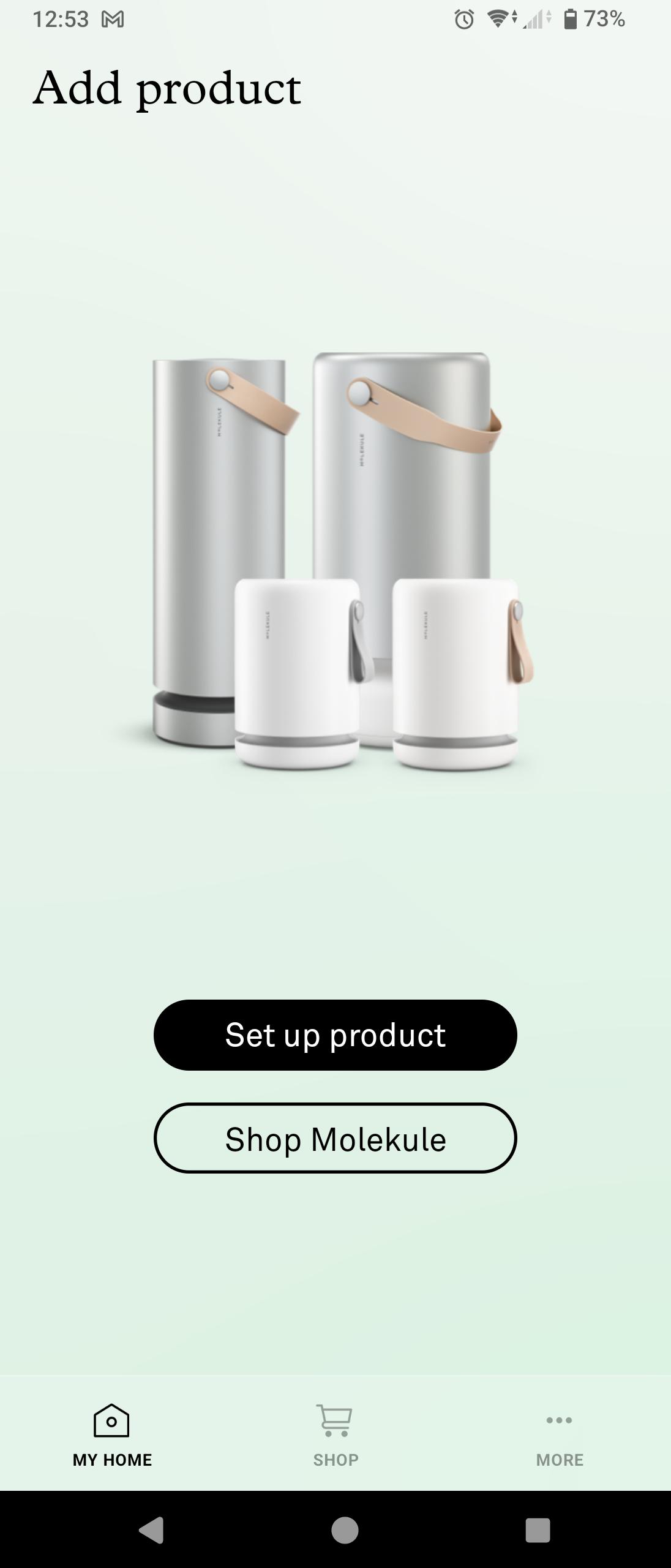This screenshot has width=671, height=1568.
Task: Navigate back using the system back button
Action: click(x=151, y=1530)
